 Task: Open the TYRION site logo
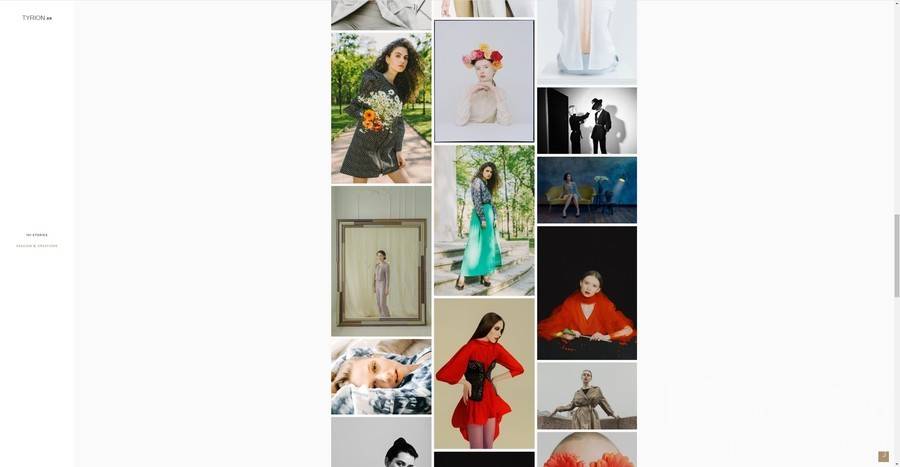tap(37, 18)
